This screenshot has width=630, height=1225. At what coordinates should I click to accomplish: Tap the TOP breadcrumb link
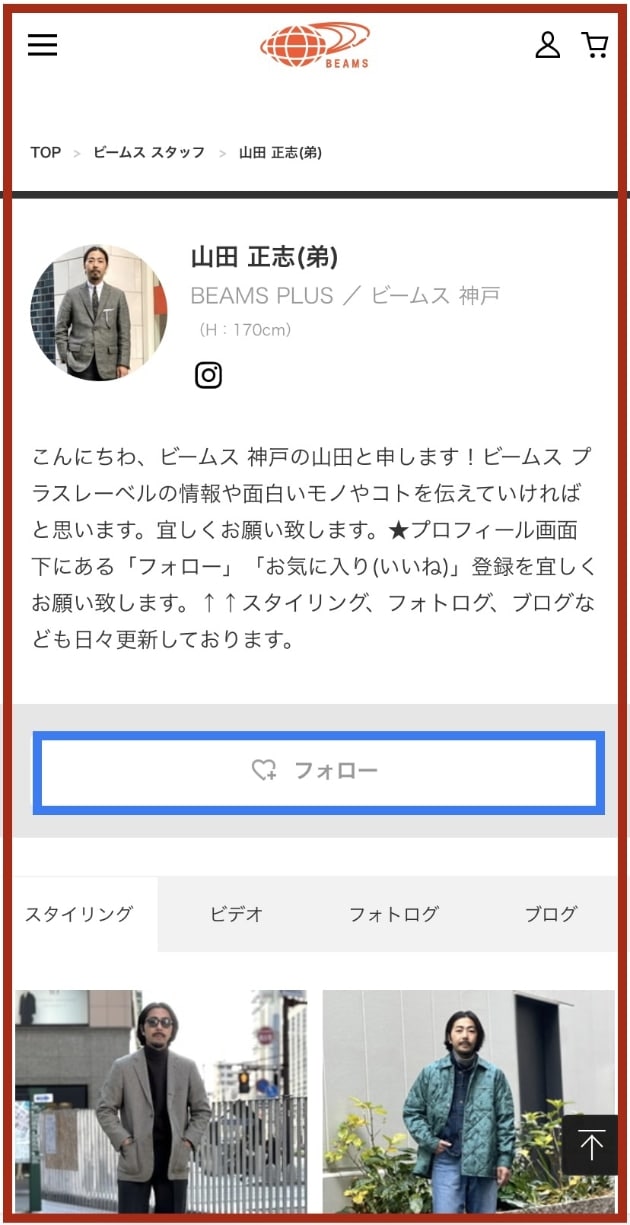(45, 153)
